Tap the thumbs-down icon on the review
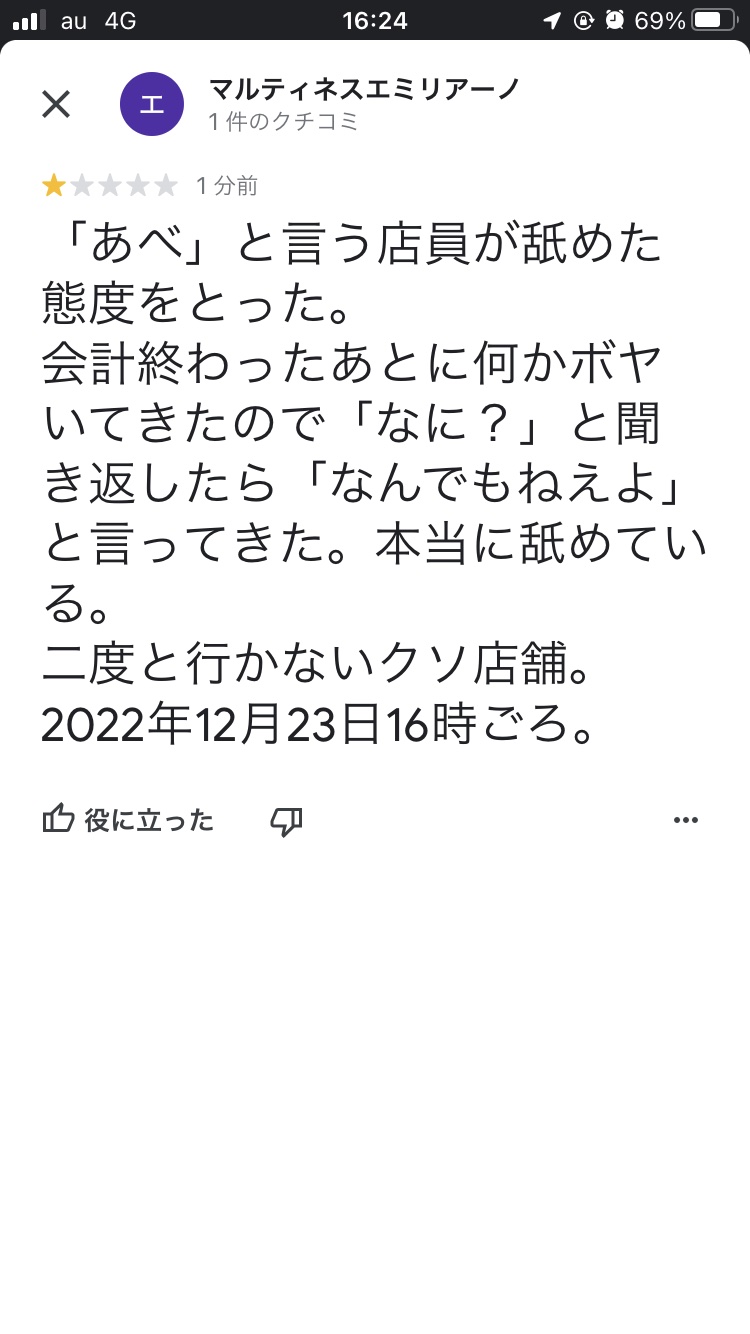Image resolution: width=750 pixels, height=1334 pixels. pos(286,821)
